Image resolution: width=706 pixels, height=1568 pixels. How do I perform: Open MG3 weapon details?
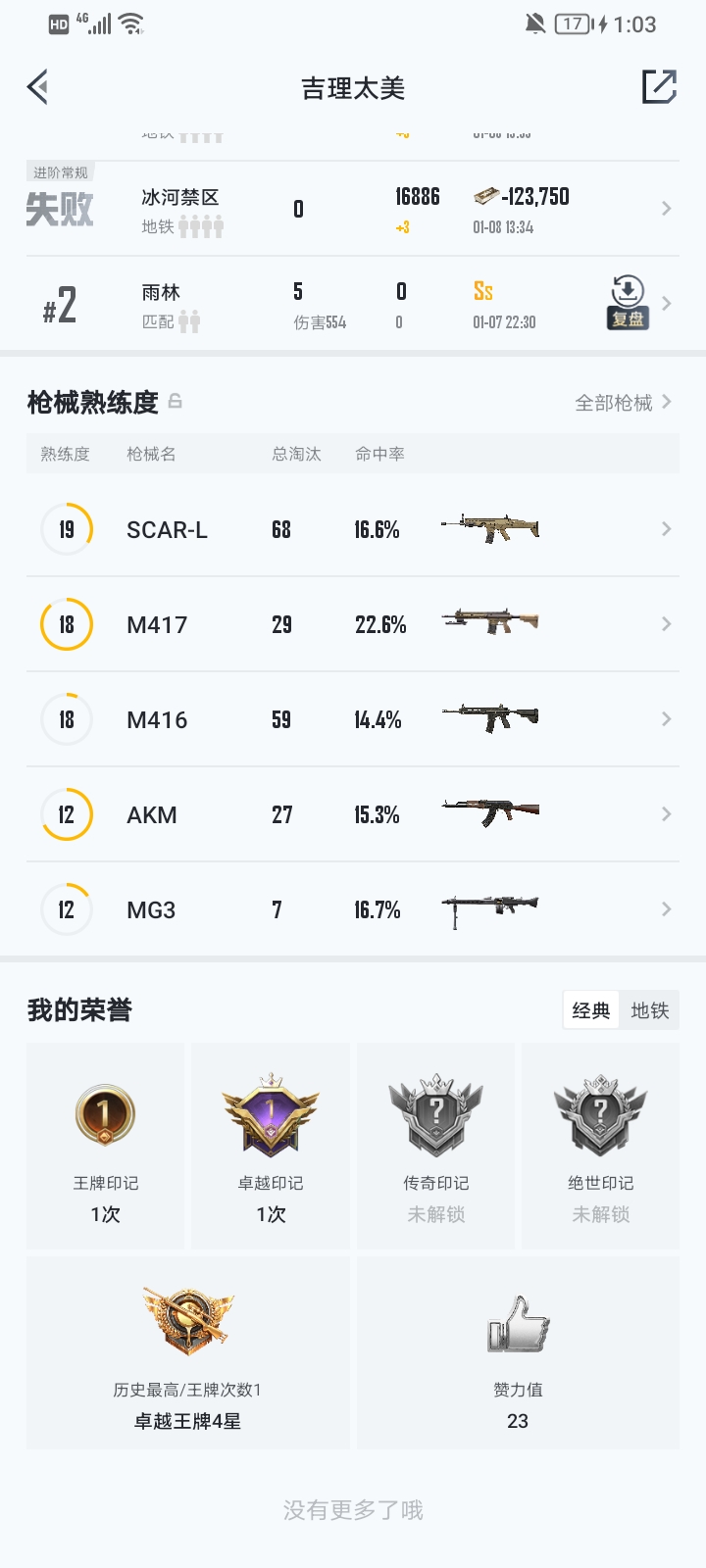353,909
